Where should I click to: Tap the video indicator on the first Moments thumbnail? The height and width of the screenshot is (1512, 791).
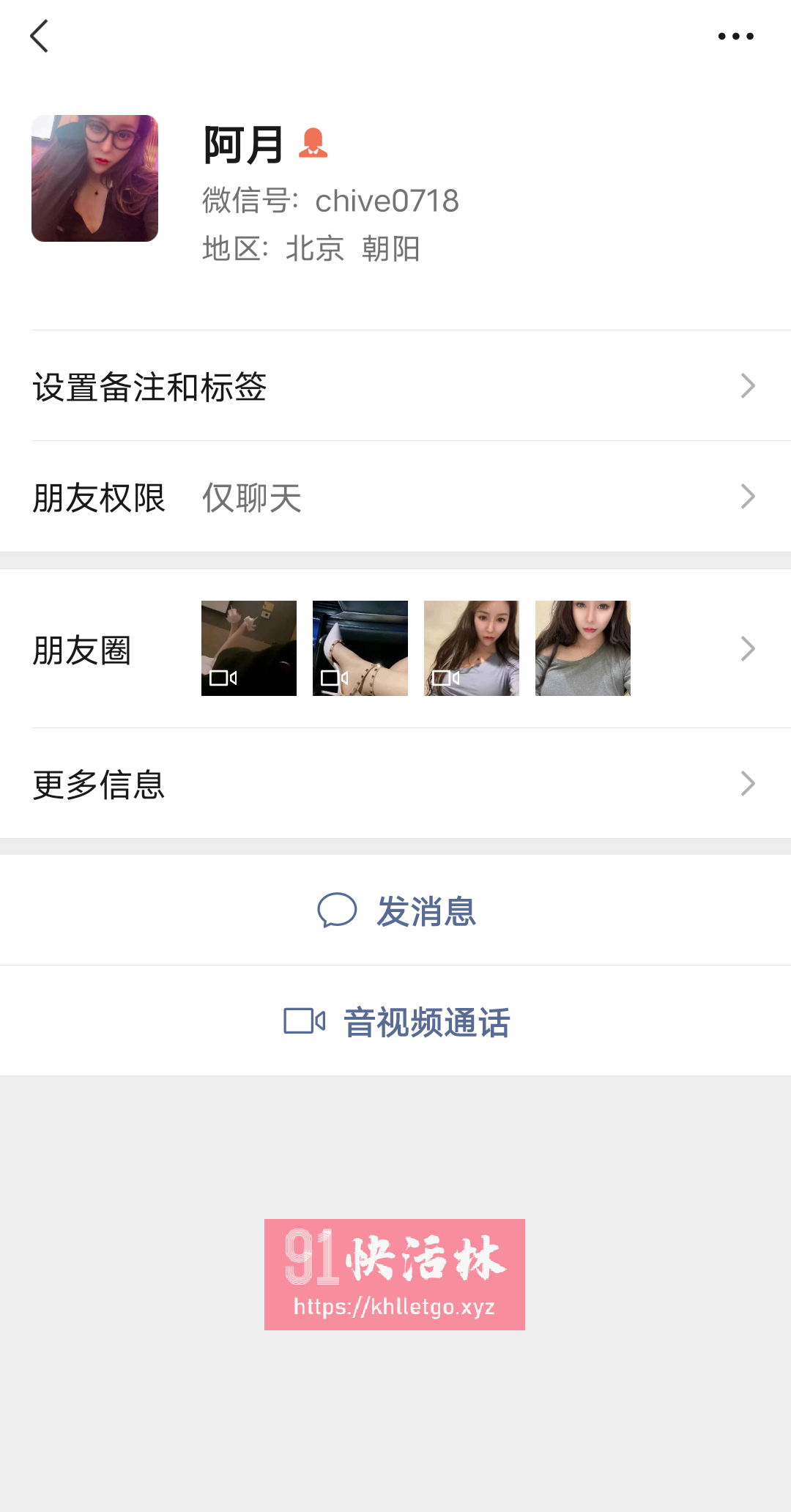(x=223, y=678)
